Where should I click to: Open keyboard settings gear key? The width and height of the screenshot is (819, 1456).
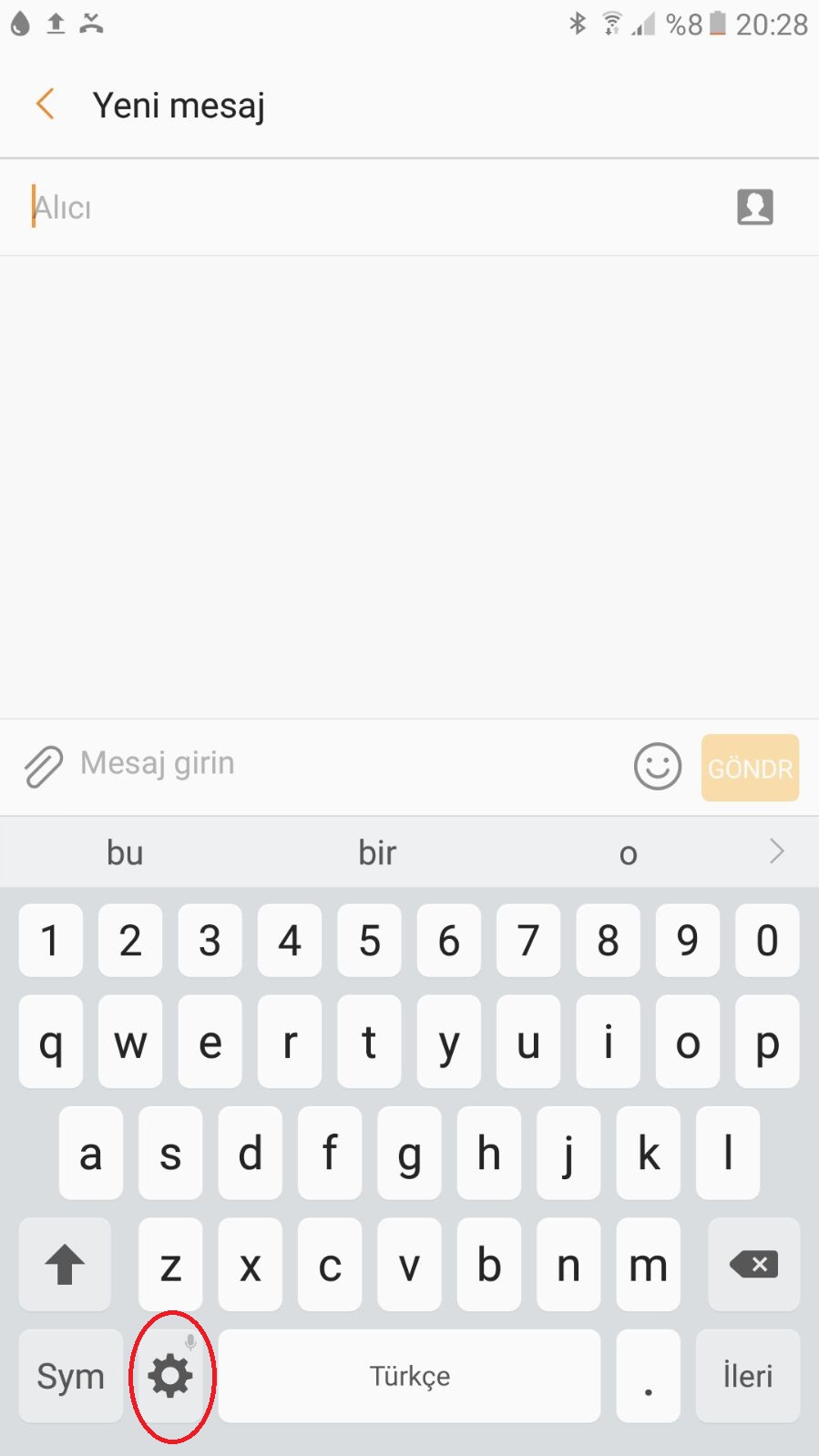pyautogui.click(x=170, y=1376)
